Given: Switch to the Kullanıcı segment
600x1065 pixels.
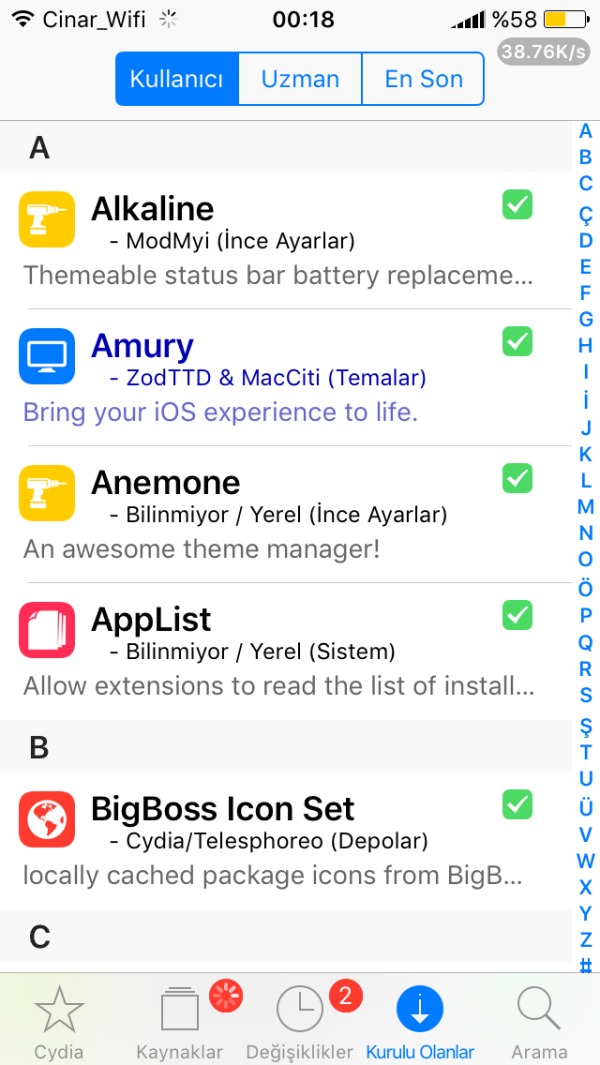Looking at the screenshot, I should click(177, 79).
